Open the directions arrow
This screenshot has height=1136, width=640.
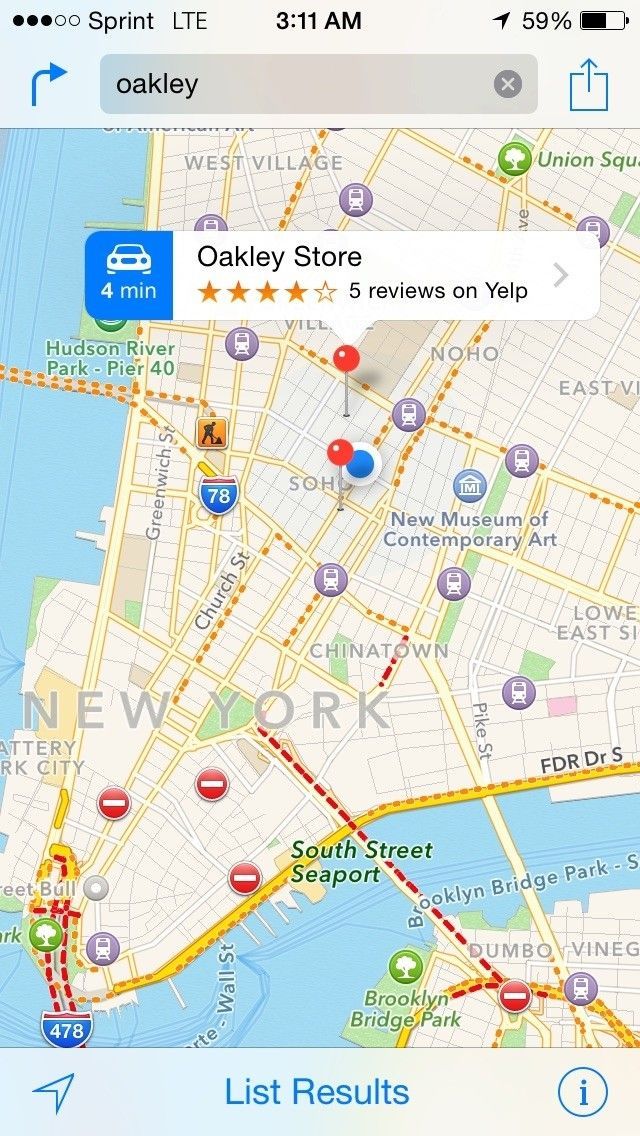click(x=48, y=84)
